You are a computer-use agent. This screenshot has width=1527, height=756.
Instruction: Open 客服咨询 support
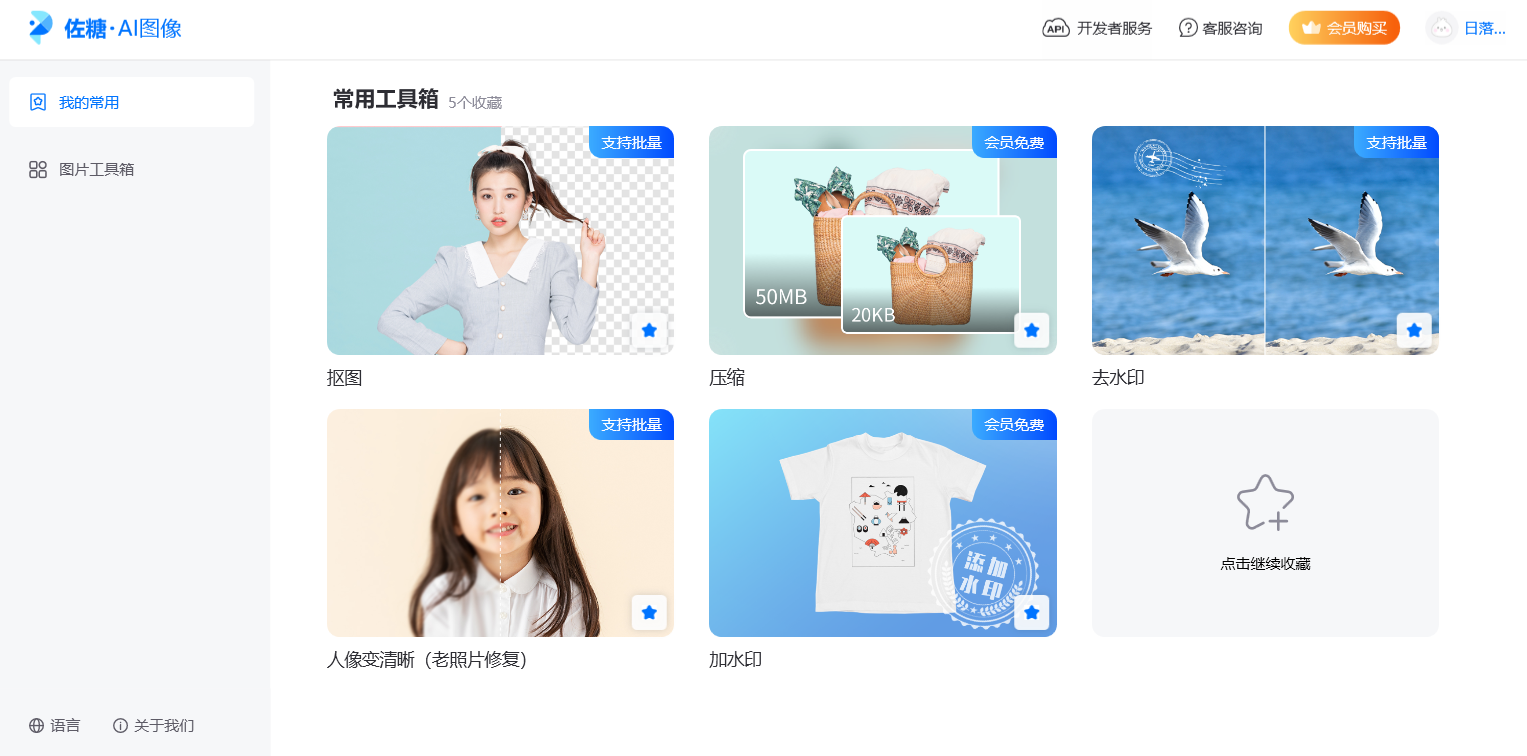click(1220, 28)
